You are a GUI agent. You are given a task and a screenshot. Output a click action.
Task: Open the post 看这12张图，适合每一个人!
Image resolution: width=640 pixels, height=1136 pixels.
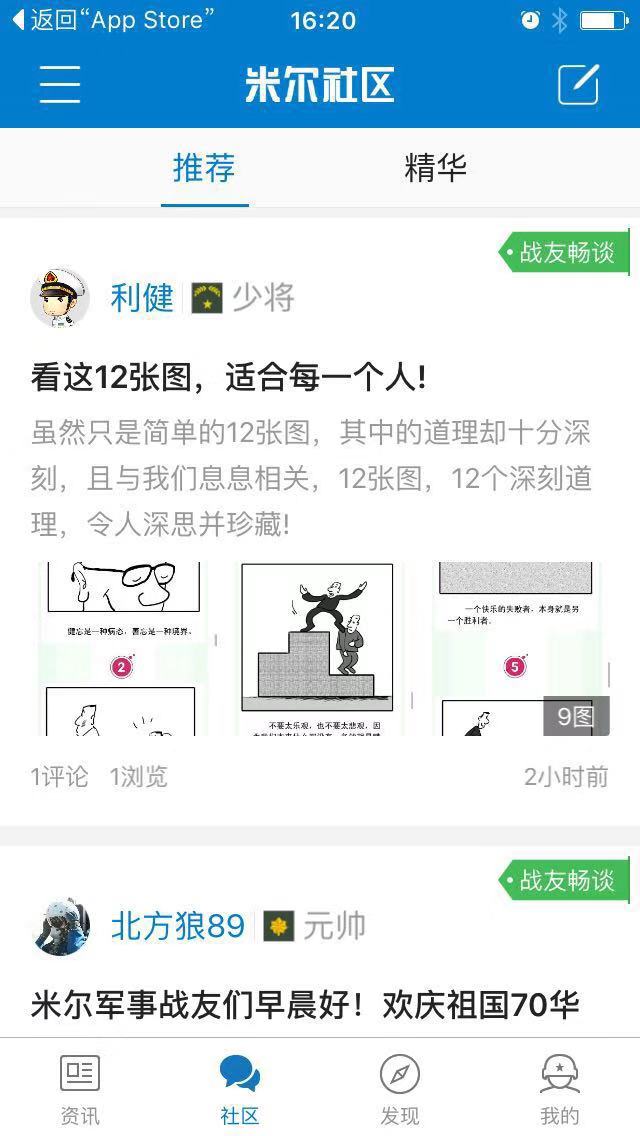click(229, 377)
